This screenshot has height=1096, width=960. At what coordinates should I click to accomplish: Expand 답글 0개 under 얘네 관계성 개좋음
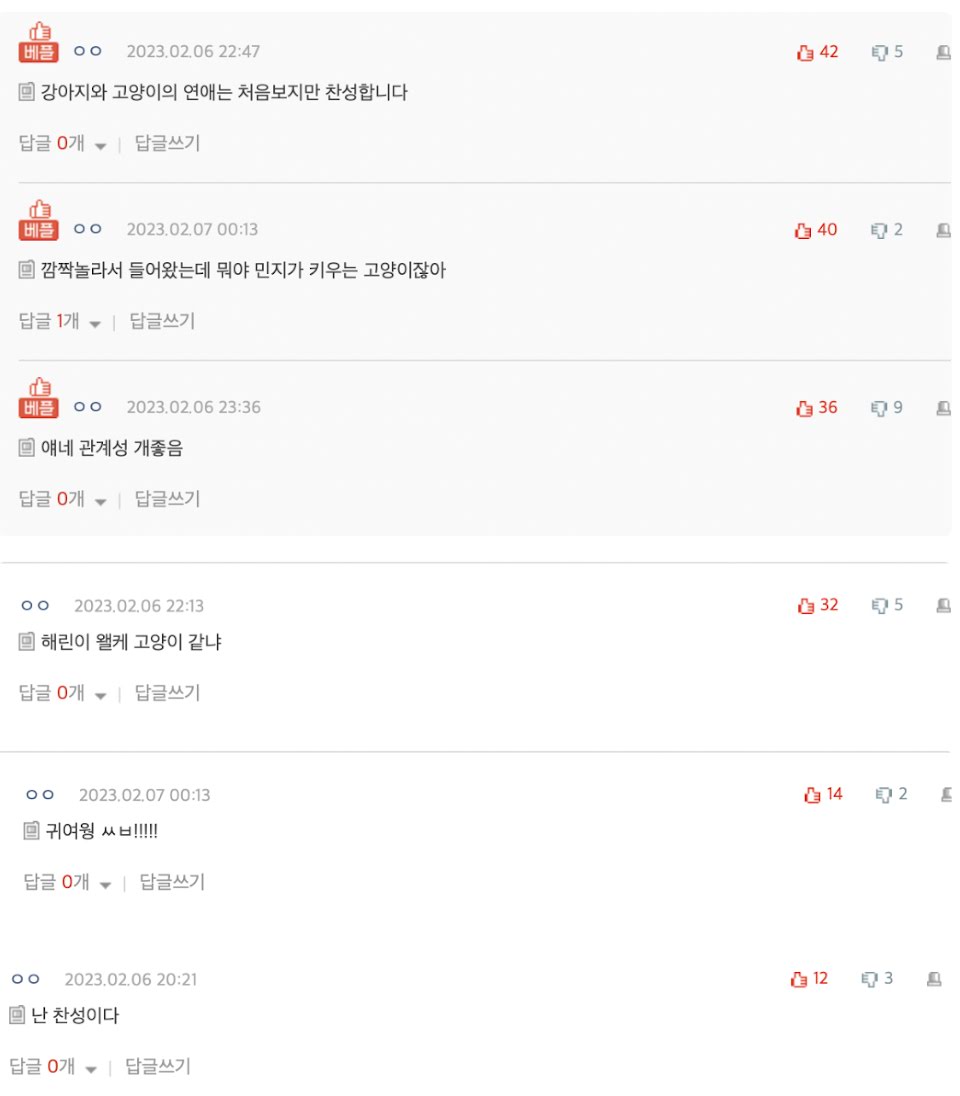pos(62,499)
